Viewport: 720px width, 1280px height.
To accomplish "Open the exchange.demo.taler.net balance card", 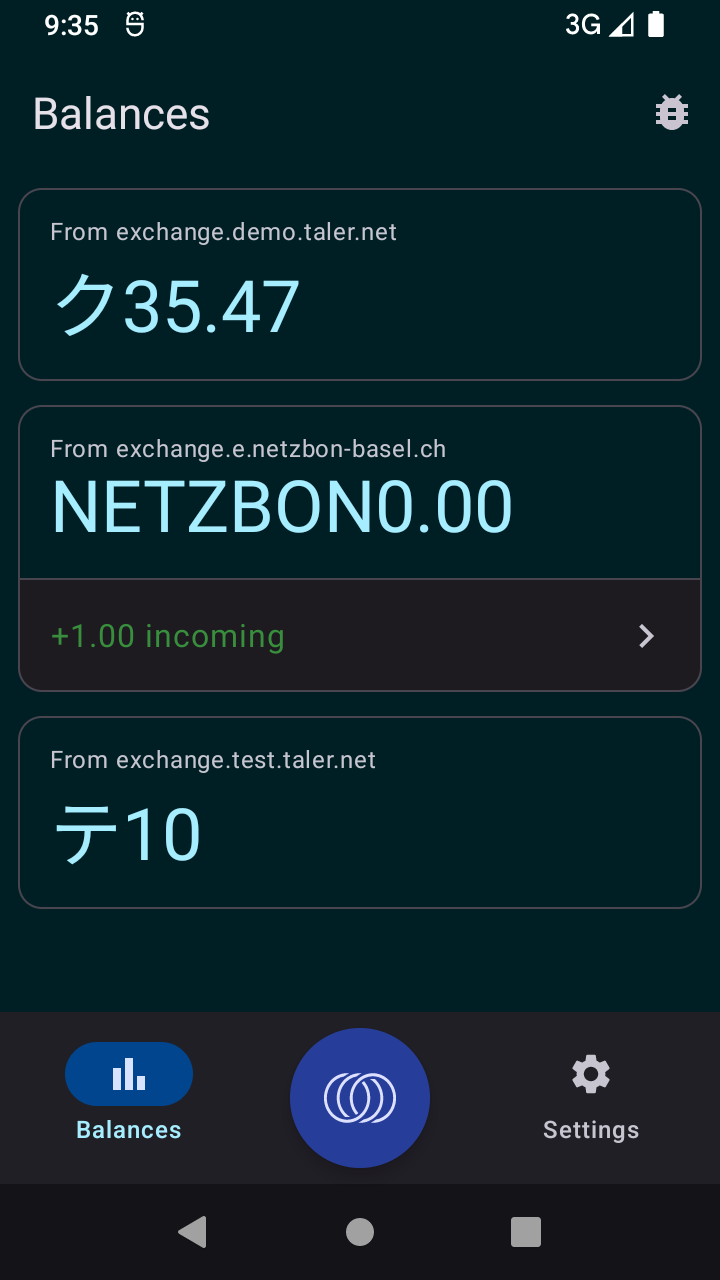I will pos(360,284).
